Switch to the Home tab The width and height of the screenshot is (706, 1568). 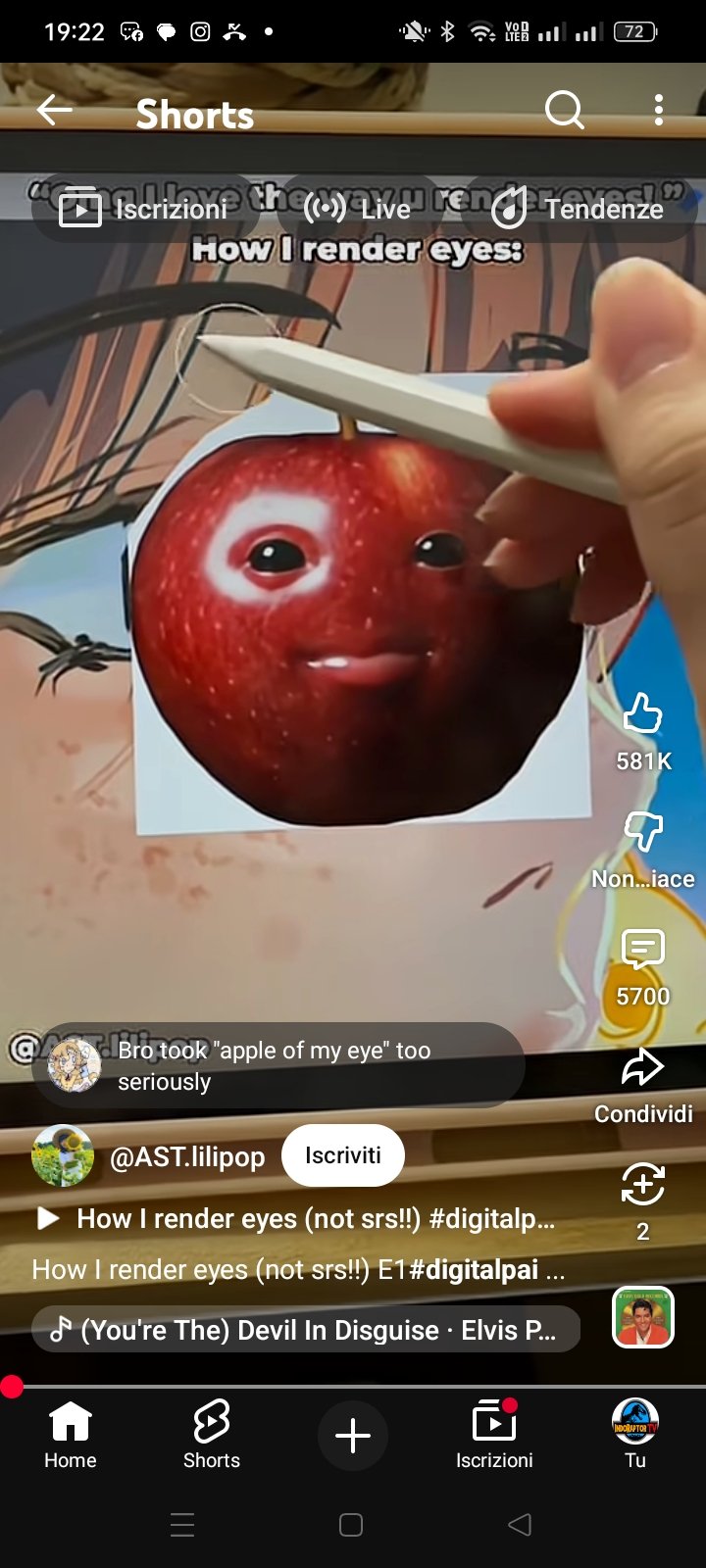(71, 1436)
